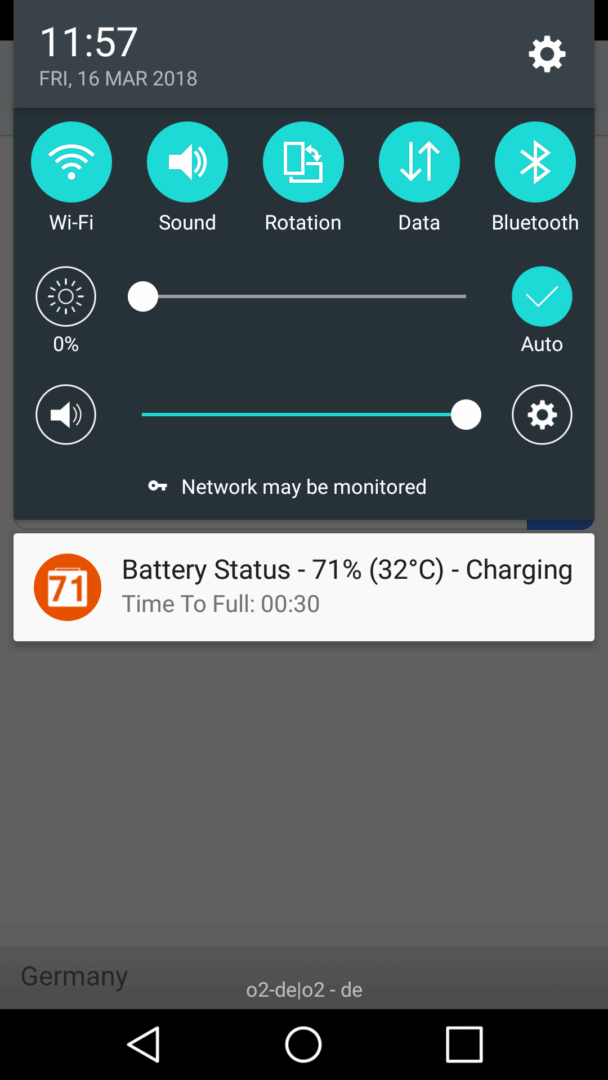Toggle the Rotation quick setting
The height and width of the screenshot is (1080, 608).
pos(303,162)
